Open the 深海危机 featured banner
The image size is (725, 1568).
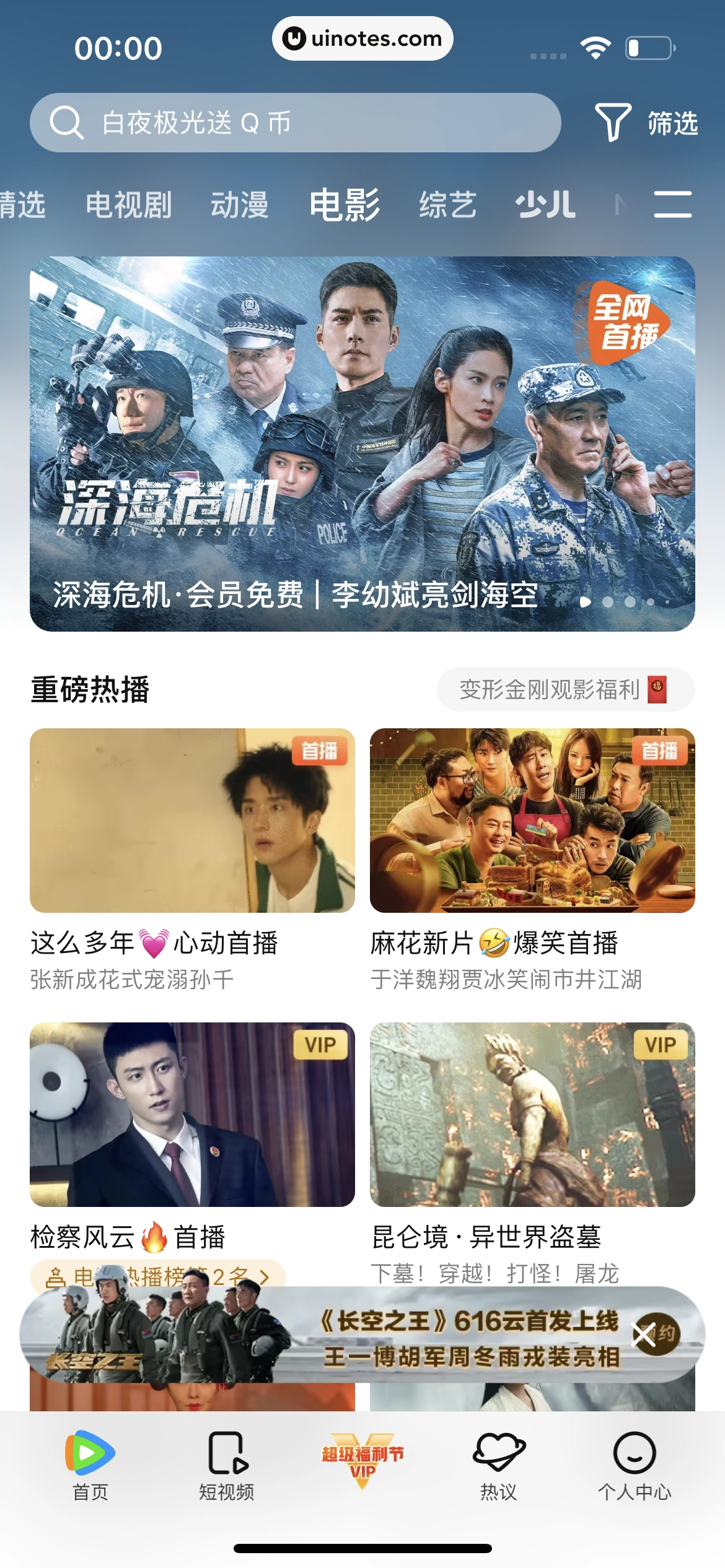[x=362, y=443]
